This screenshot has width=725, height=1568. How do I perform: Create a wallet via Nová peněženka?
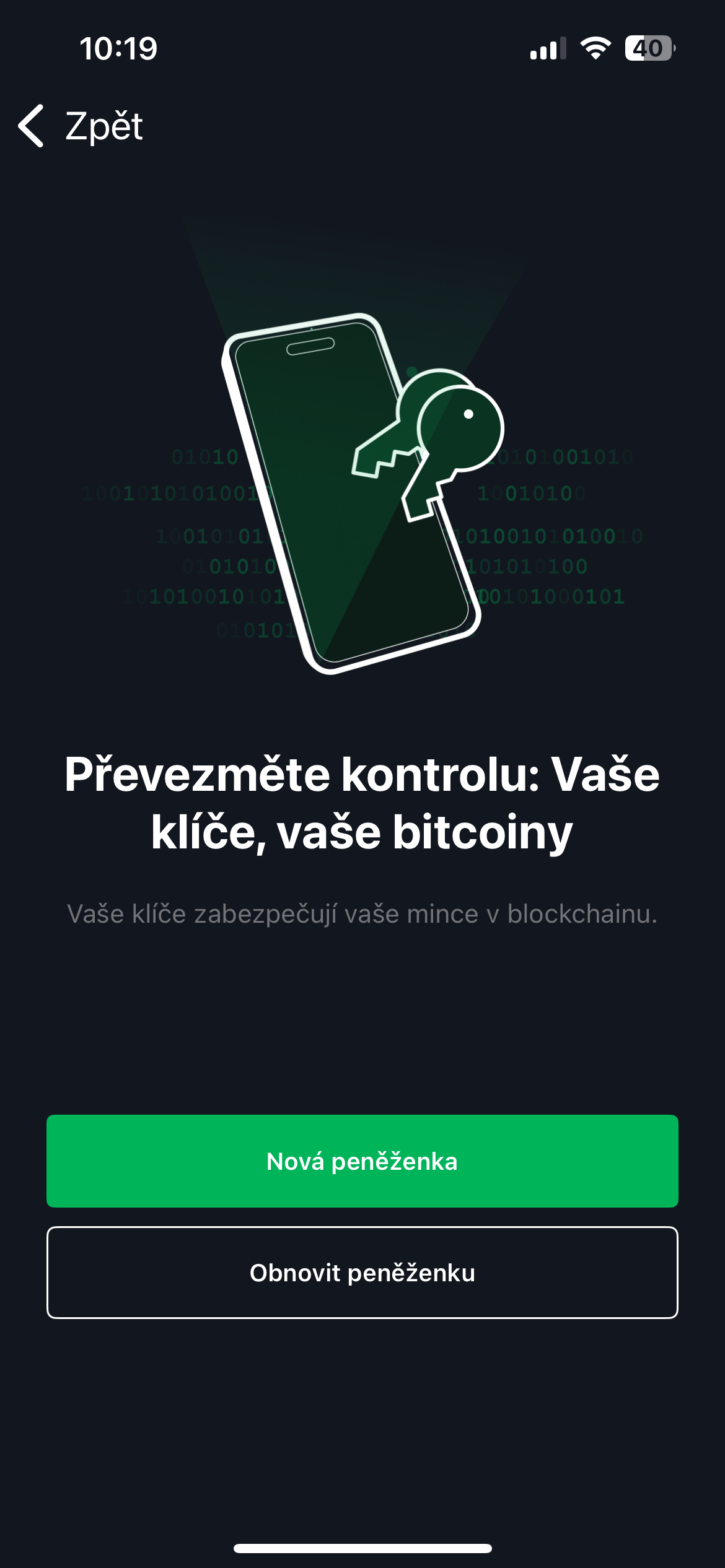tap(362, 1161)
